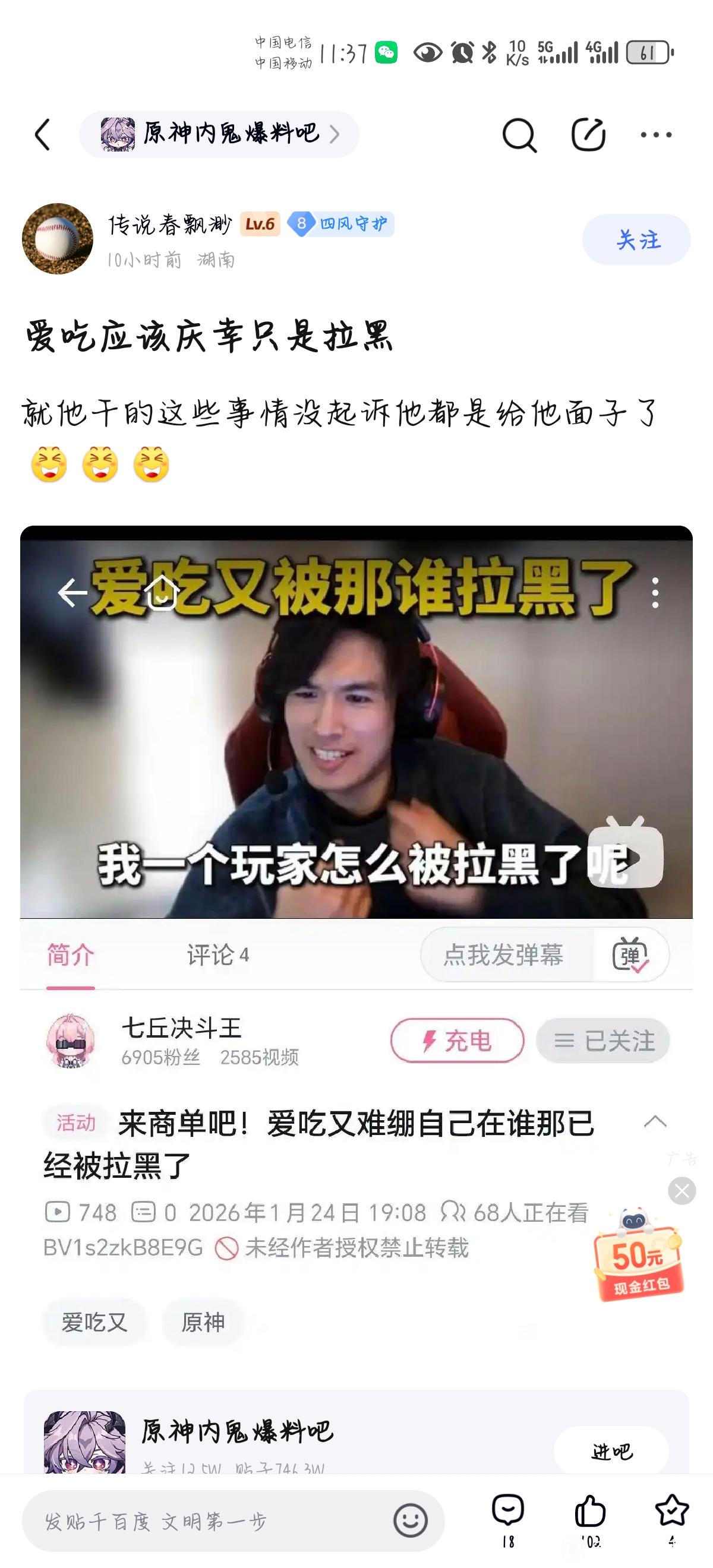Go back to the previous page
The height and width of the screenshot is (1568, 713).
[x=43, y=134]
